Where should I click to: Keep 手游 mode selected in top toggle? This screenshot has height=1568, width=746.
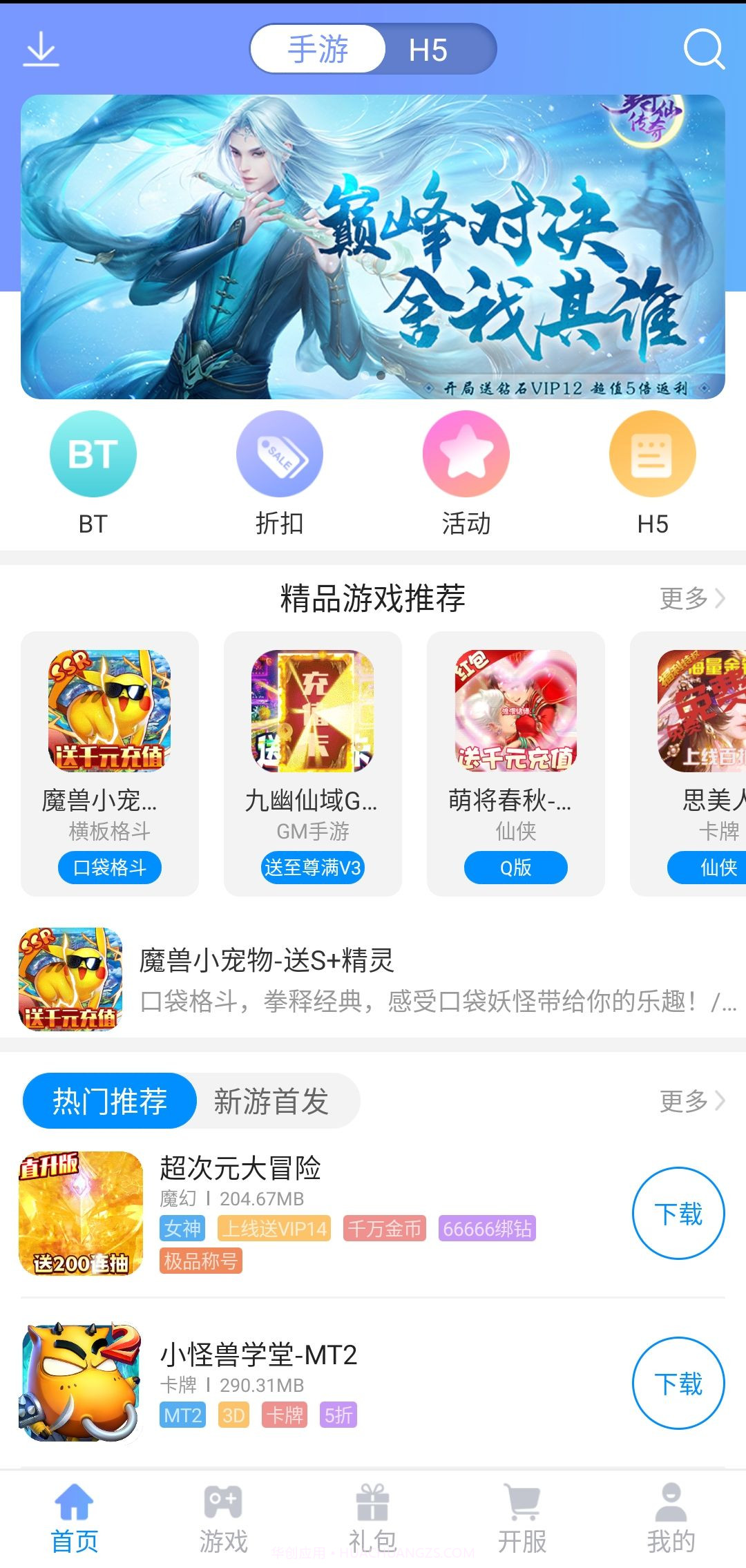click(x=319, y=48)
